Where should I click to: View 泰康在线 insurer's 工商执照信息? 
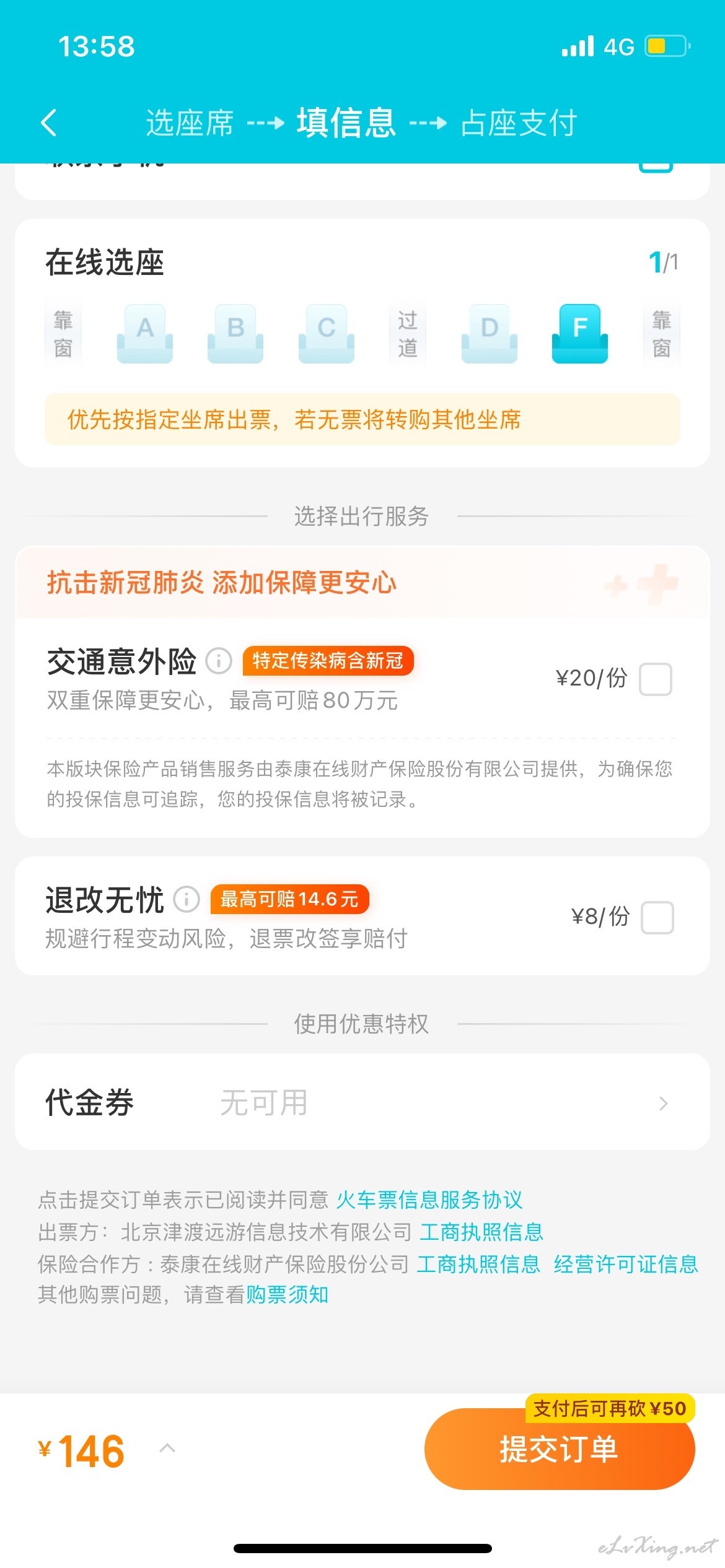478,1263
